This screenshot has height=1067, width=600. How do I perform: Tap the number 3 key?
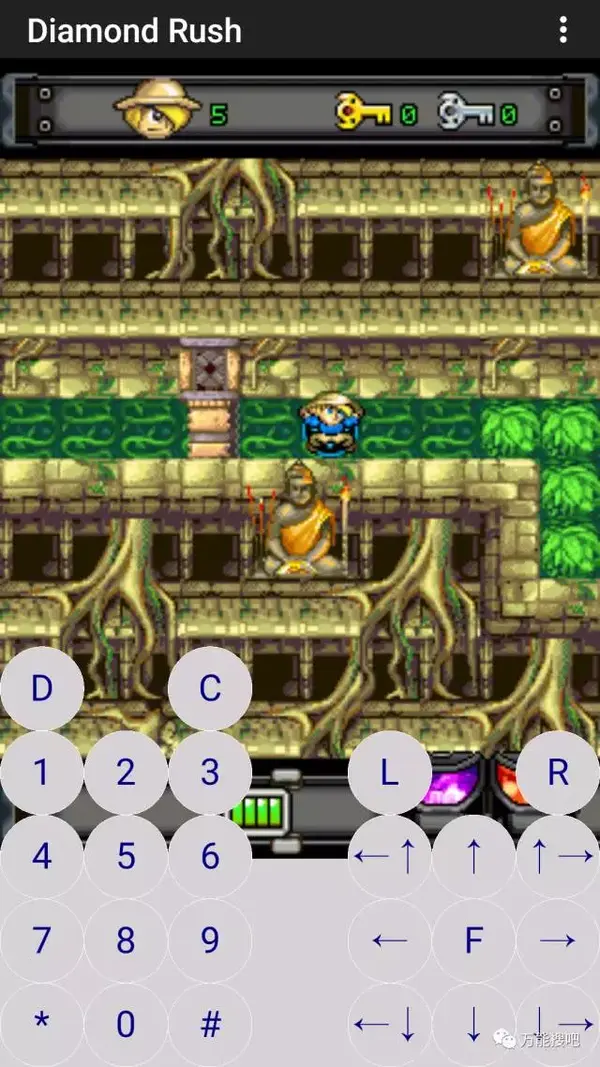[209, 772]
